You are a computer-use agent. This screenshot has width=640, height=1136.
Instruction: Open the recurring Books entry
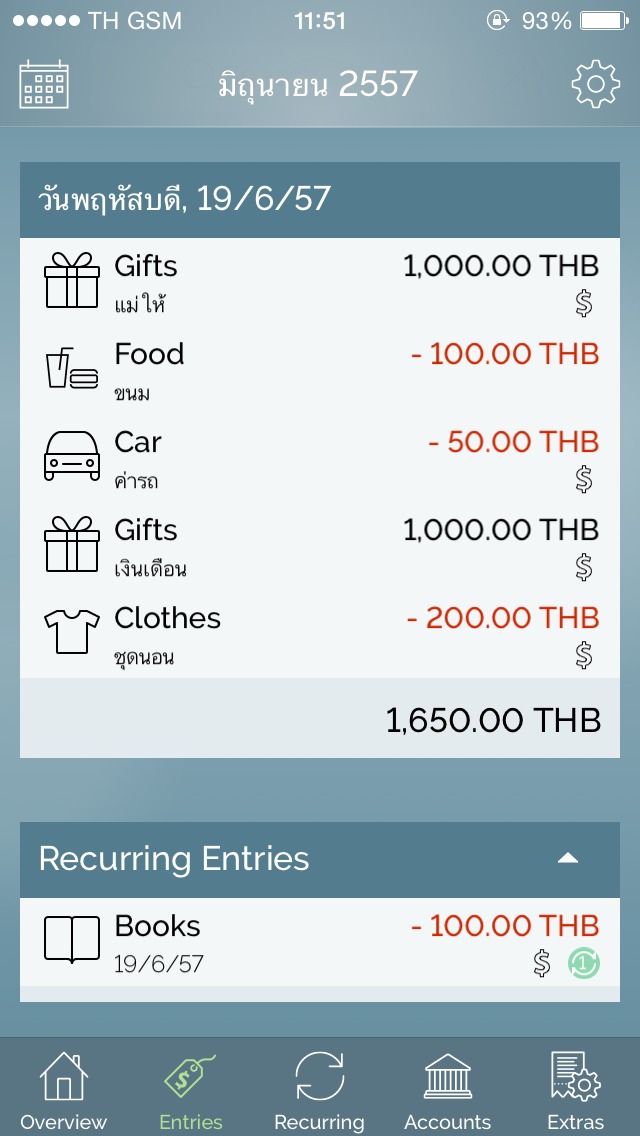click(320, 942)
